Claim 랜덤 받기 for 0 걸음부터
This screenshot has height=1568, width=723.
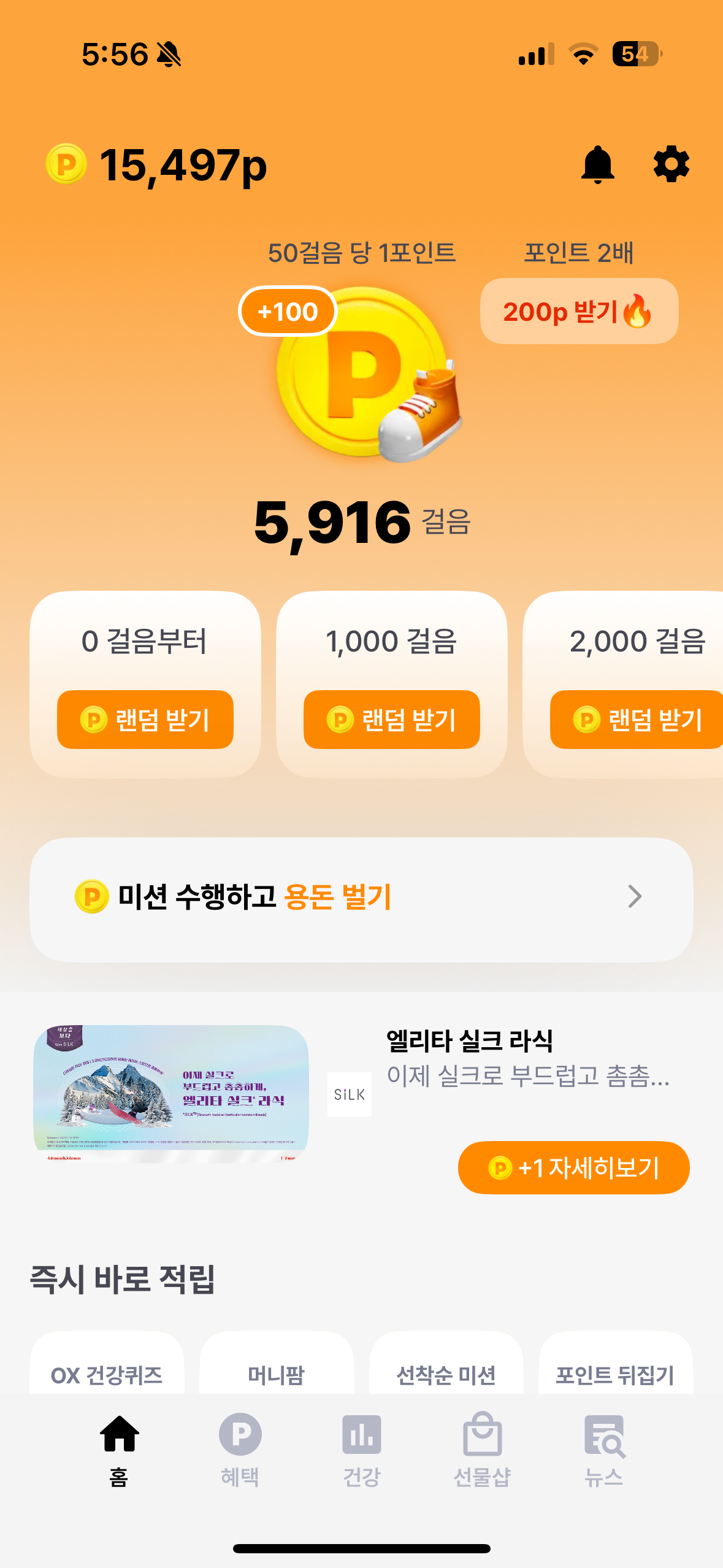click(x=145, y=720)
